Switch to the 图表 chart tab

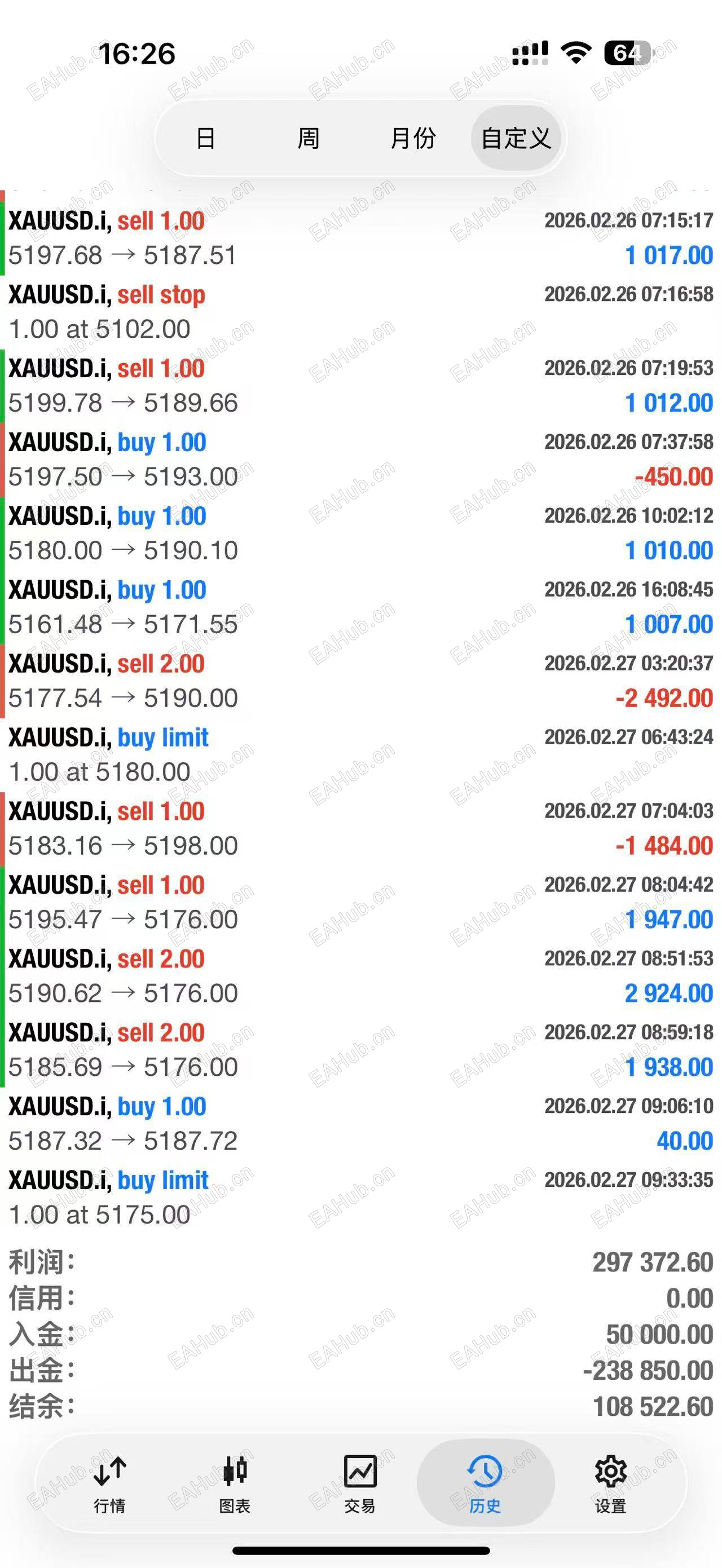tap(235, 1483)
